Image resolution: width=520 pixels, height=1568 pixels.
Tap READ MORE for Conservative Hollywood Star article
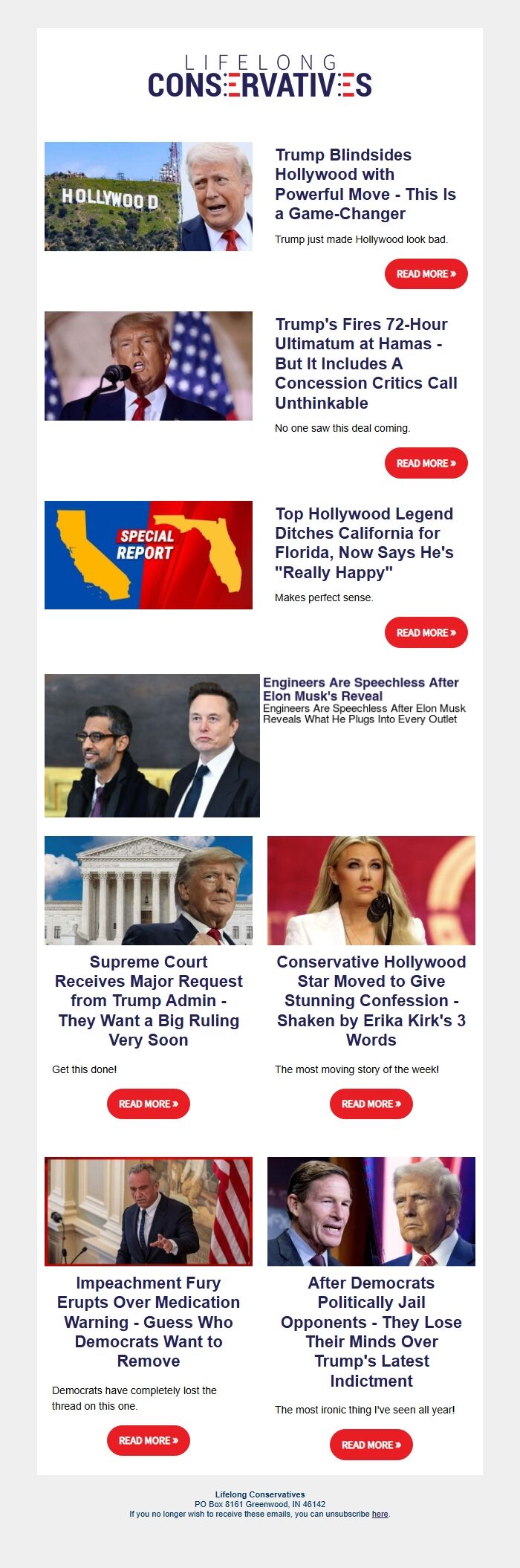[x=371, y=1104]
